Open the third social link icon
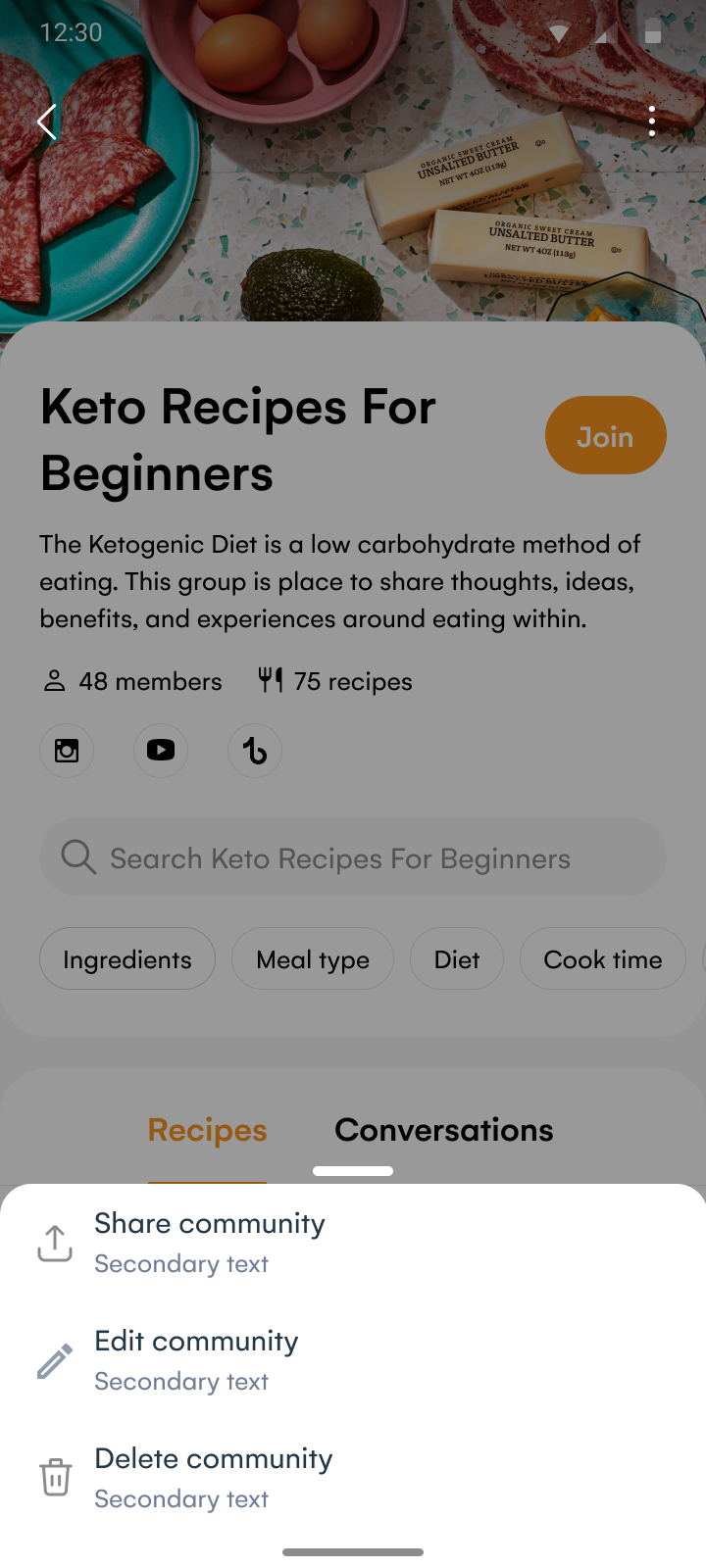The width and height of the screenshot is (706, 1568). pyautogui.click(x=255, y=751)
